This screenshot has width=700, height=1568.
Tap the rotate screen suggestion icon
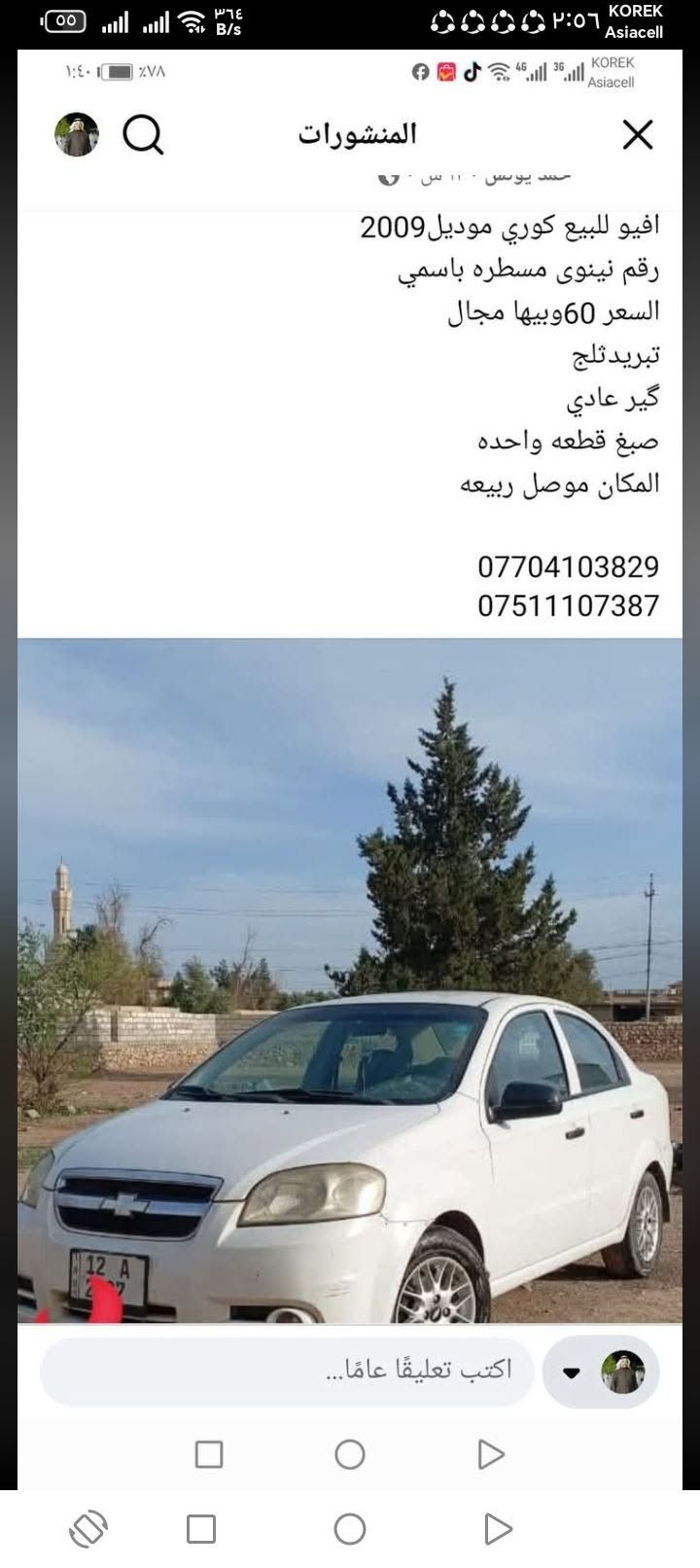pos(88,1529)
